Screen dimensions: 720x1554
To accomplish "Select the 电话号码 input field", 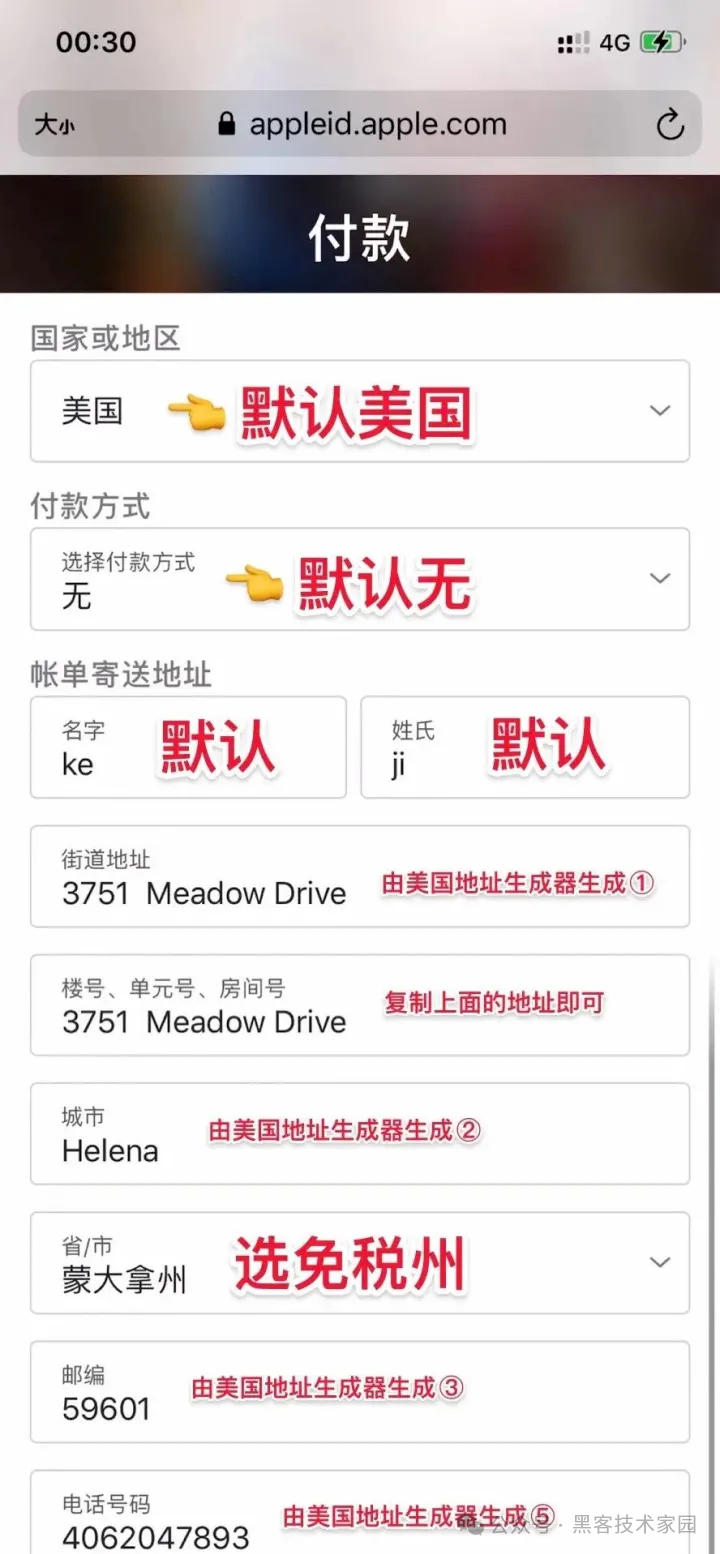I will pyautogui.click(x=360, y=1511).
